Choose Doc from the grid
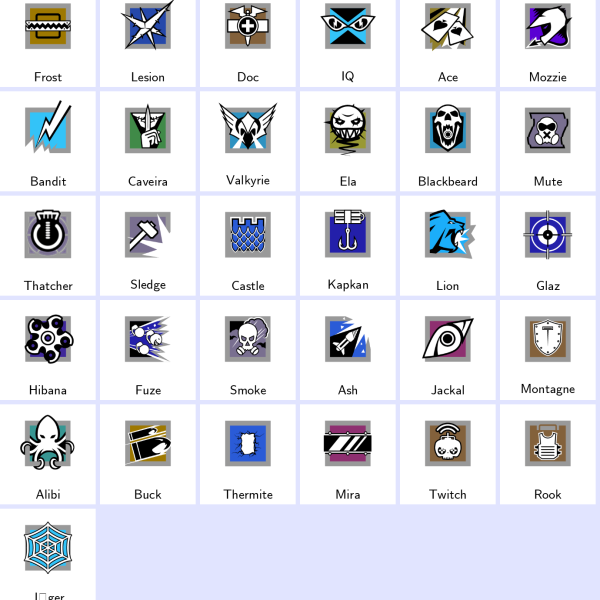The image size is (600, 600). tap(248, 40)
